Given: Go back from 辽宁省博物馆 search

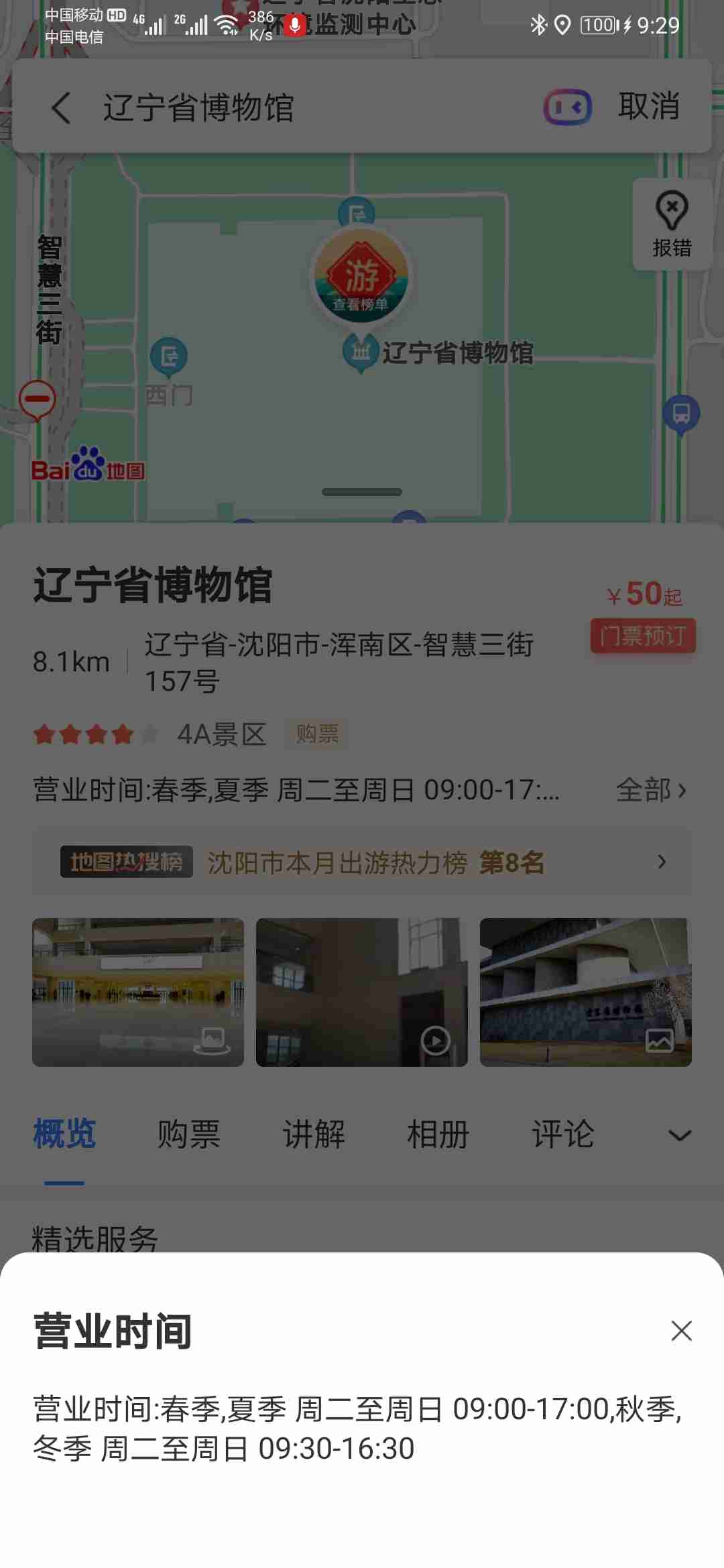Looking at the screenshot, I should [x=61, y=107].
